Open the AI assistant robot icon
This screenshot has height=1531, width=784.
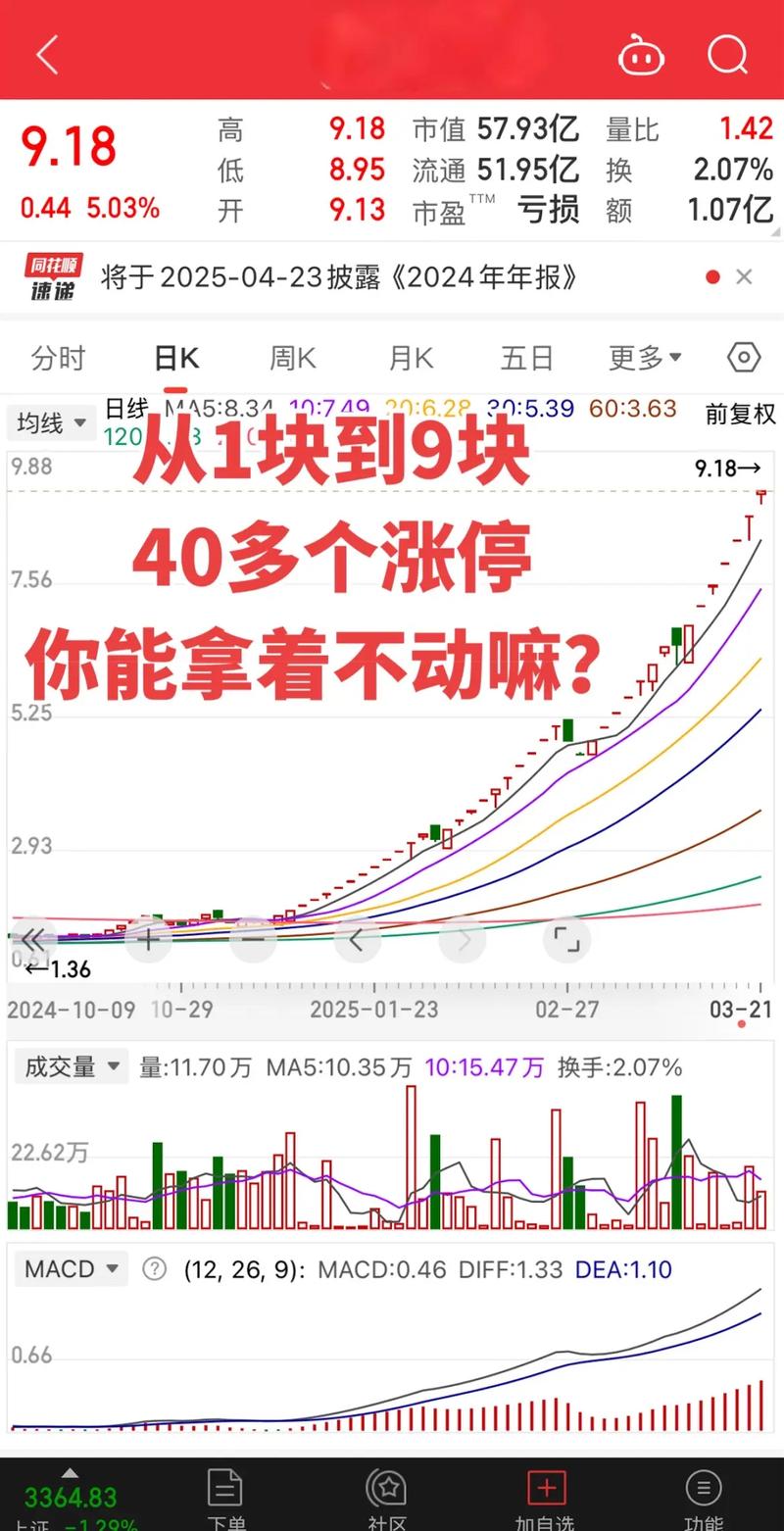[642, 55]
